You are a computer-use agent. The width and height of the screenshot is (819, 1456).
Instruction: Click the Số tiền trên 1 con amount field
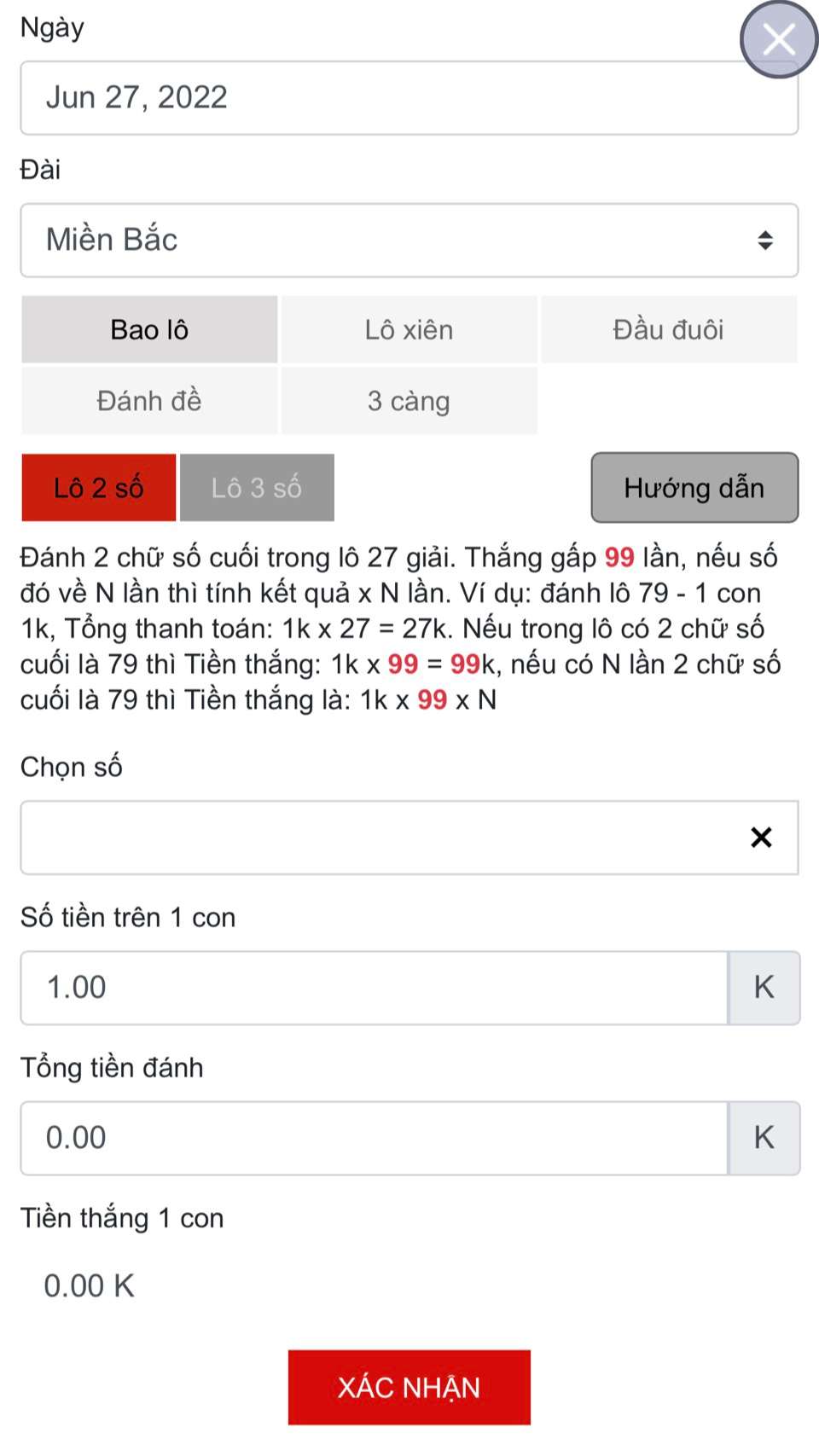(x=367, y=987)
